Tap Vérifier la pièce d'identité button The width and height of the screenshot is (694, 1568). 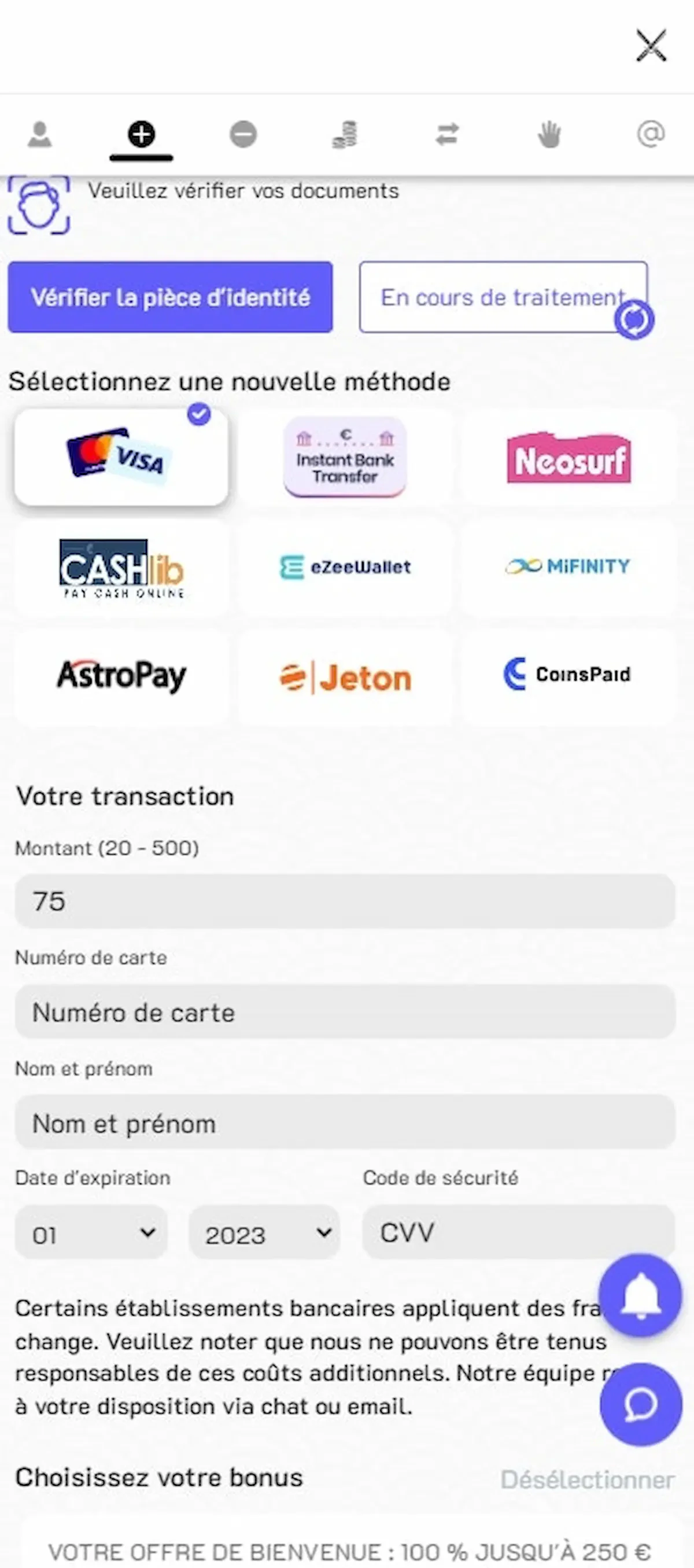tap(170, 297)
